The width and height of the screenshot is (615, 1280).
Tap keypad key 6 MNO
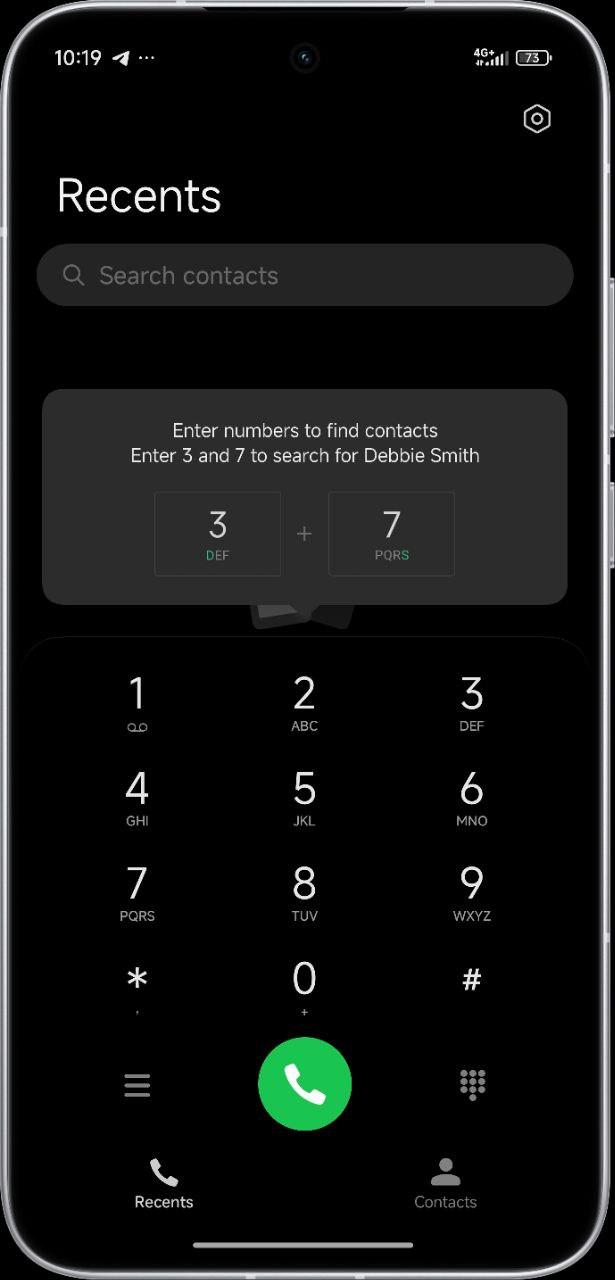pyautogui.click(x=471, y=799)
